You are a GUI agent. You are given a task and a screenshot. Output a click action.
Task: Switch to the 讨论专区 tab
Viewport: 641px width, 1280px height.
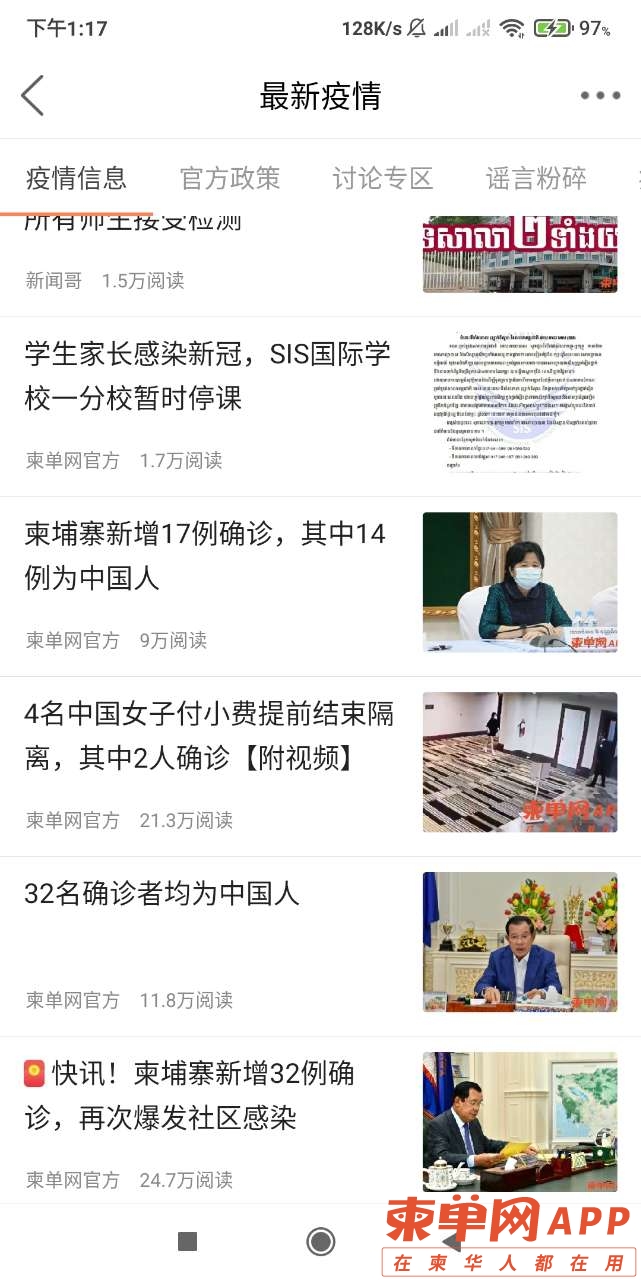[383, 179]
